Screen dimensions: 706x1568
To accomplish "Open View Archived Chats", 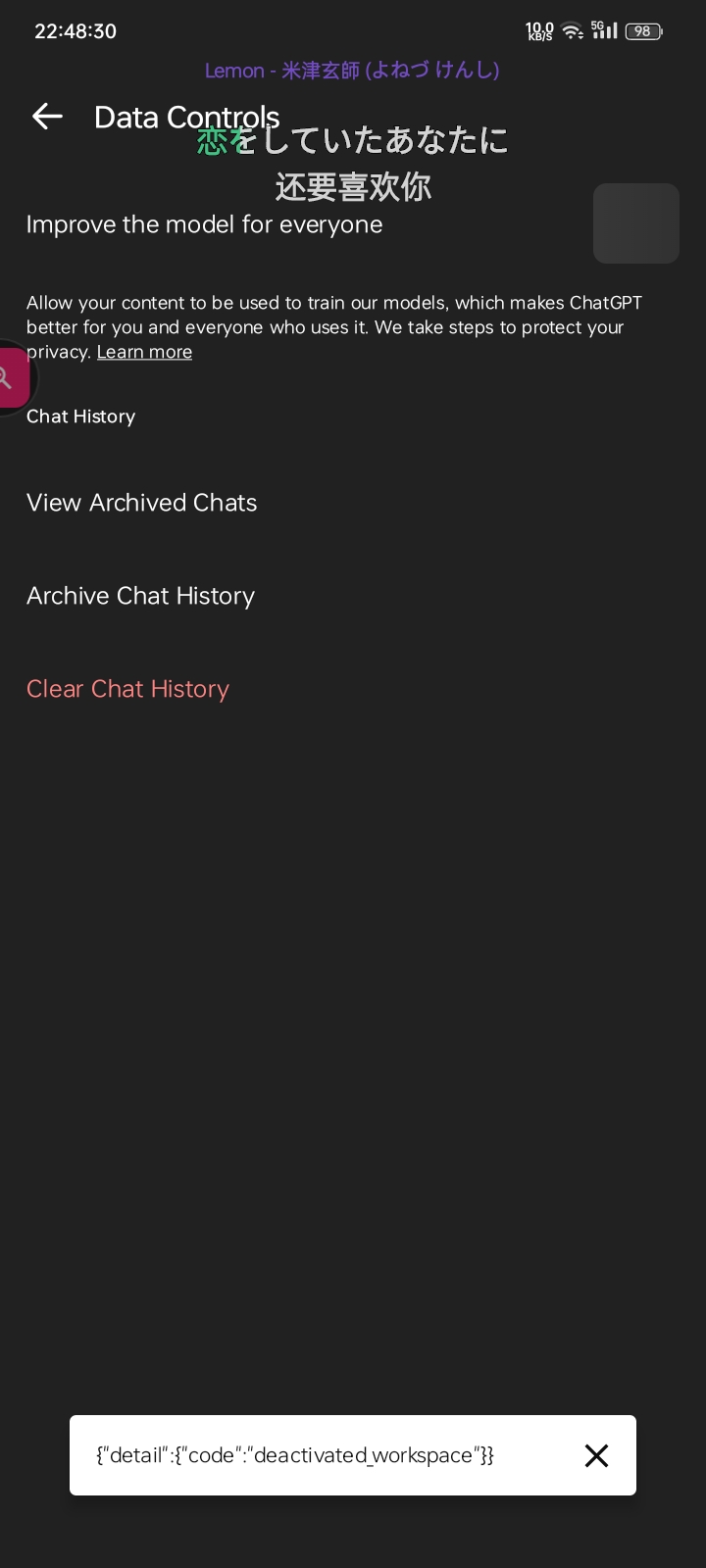I will tap(353, 503).
